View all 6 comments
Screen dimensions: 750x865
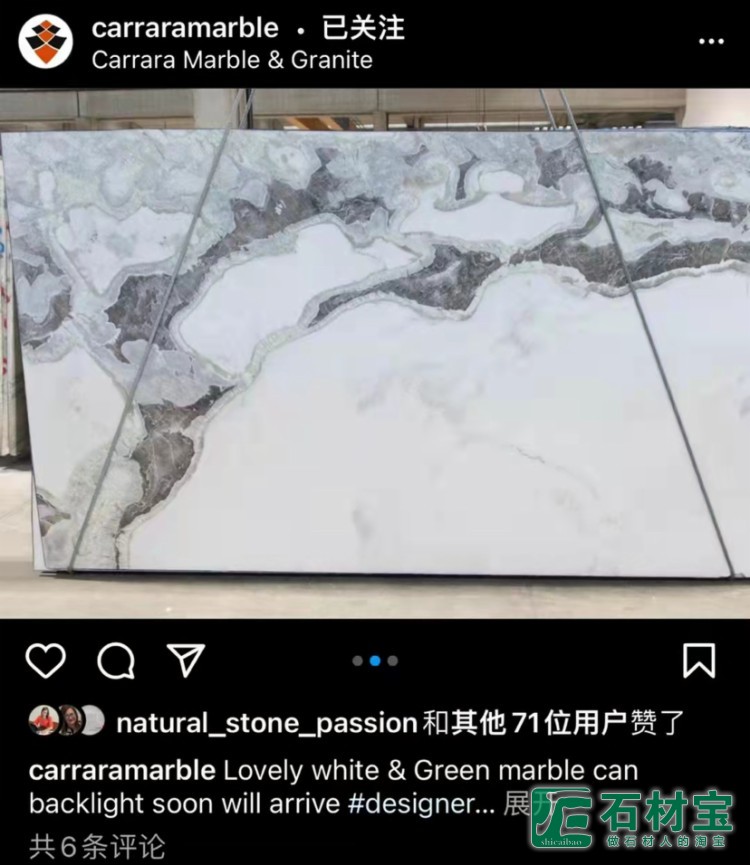[x=97, y=847]
